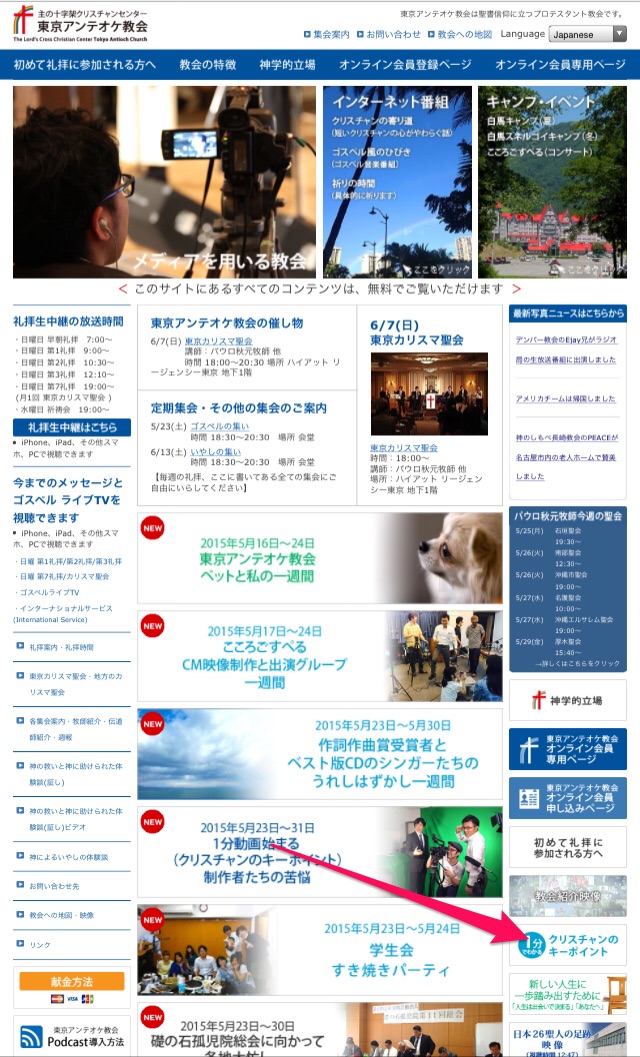640x1057 pixels.
Task: Open the Podcast導入方法 button
Action: 71,1036
